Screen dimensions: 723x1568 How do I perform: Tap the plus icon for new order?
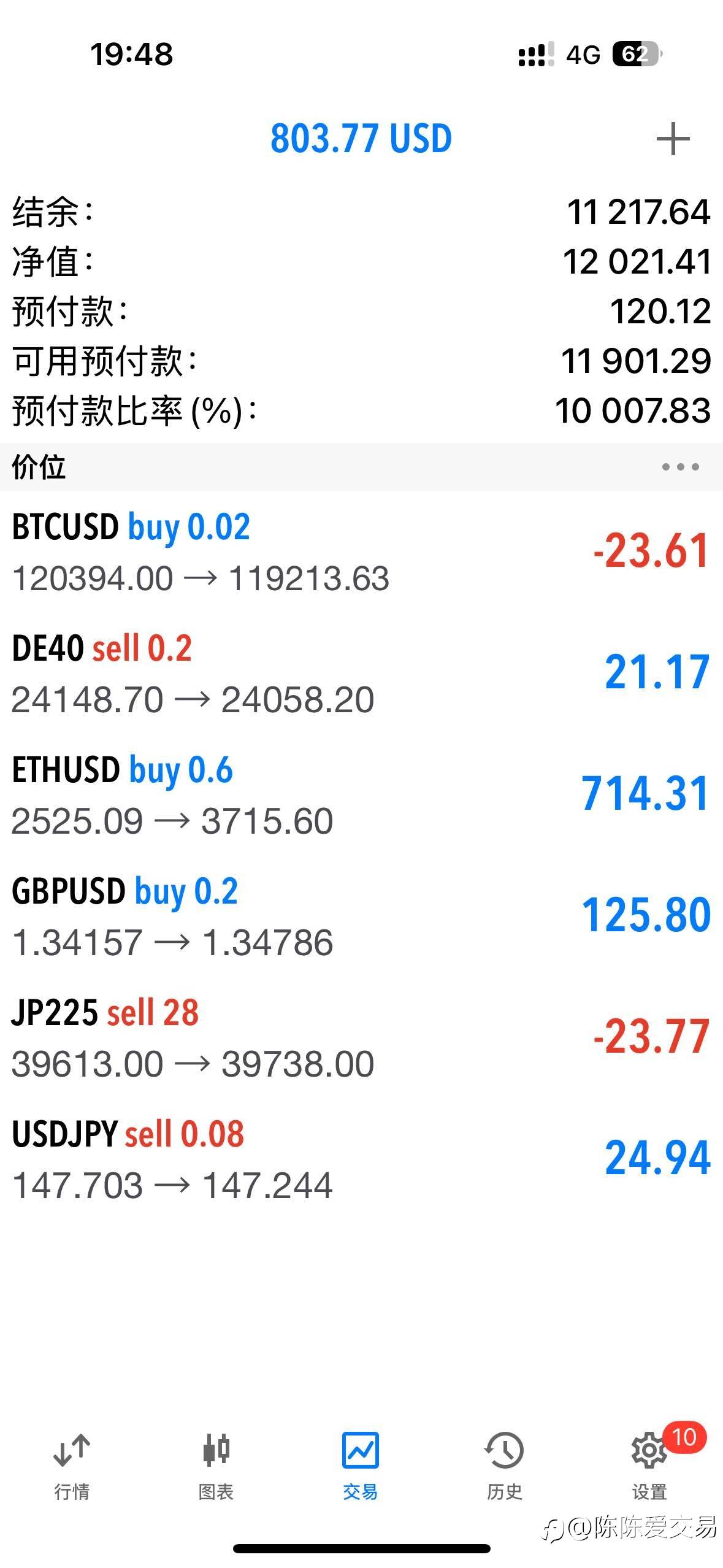click(673, 139)
